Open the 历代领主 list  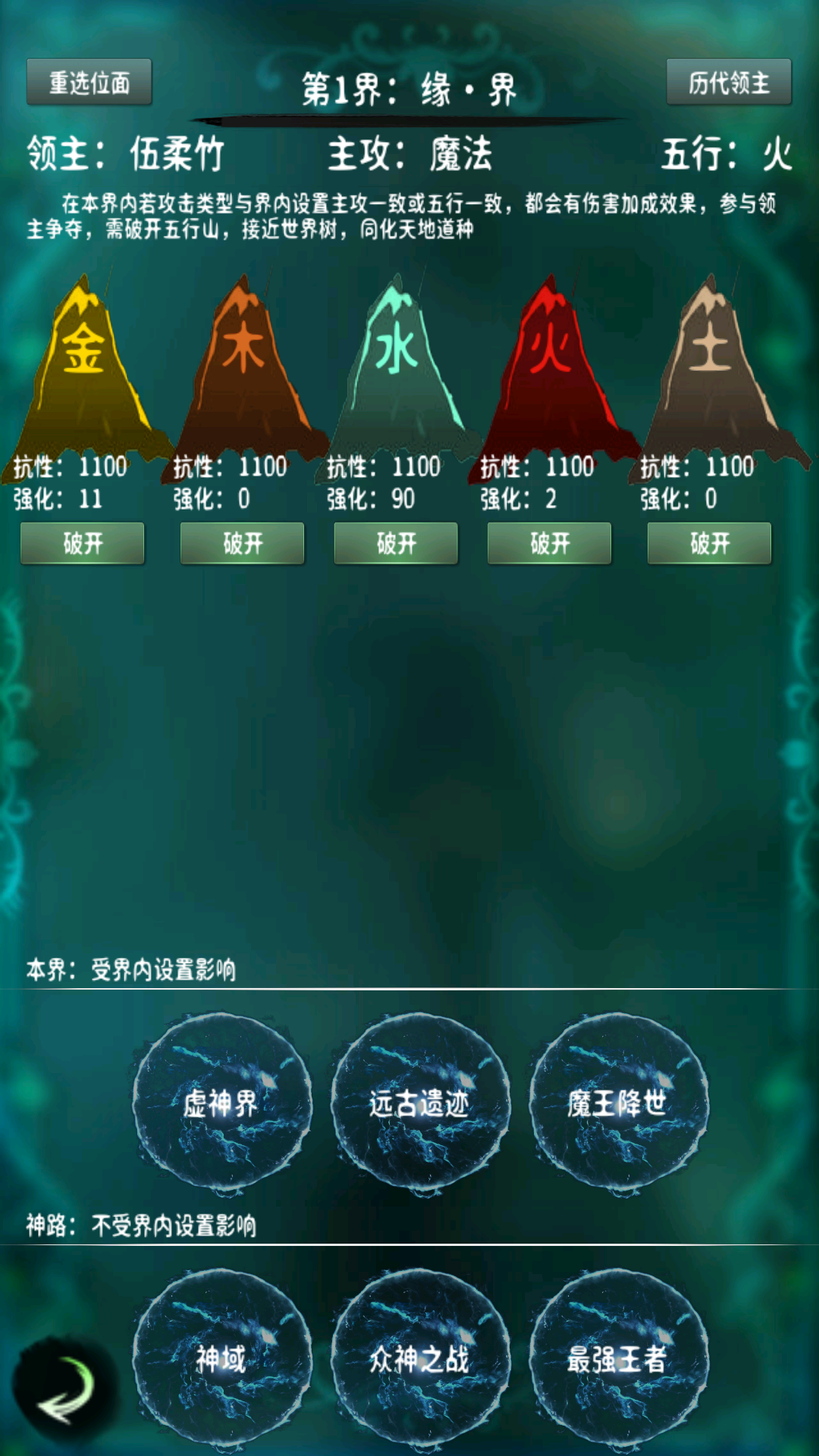pos(728,82)
